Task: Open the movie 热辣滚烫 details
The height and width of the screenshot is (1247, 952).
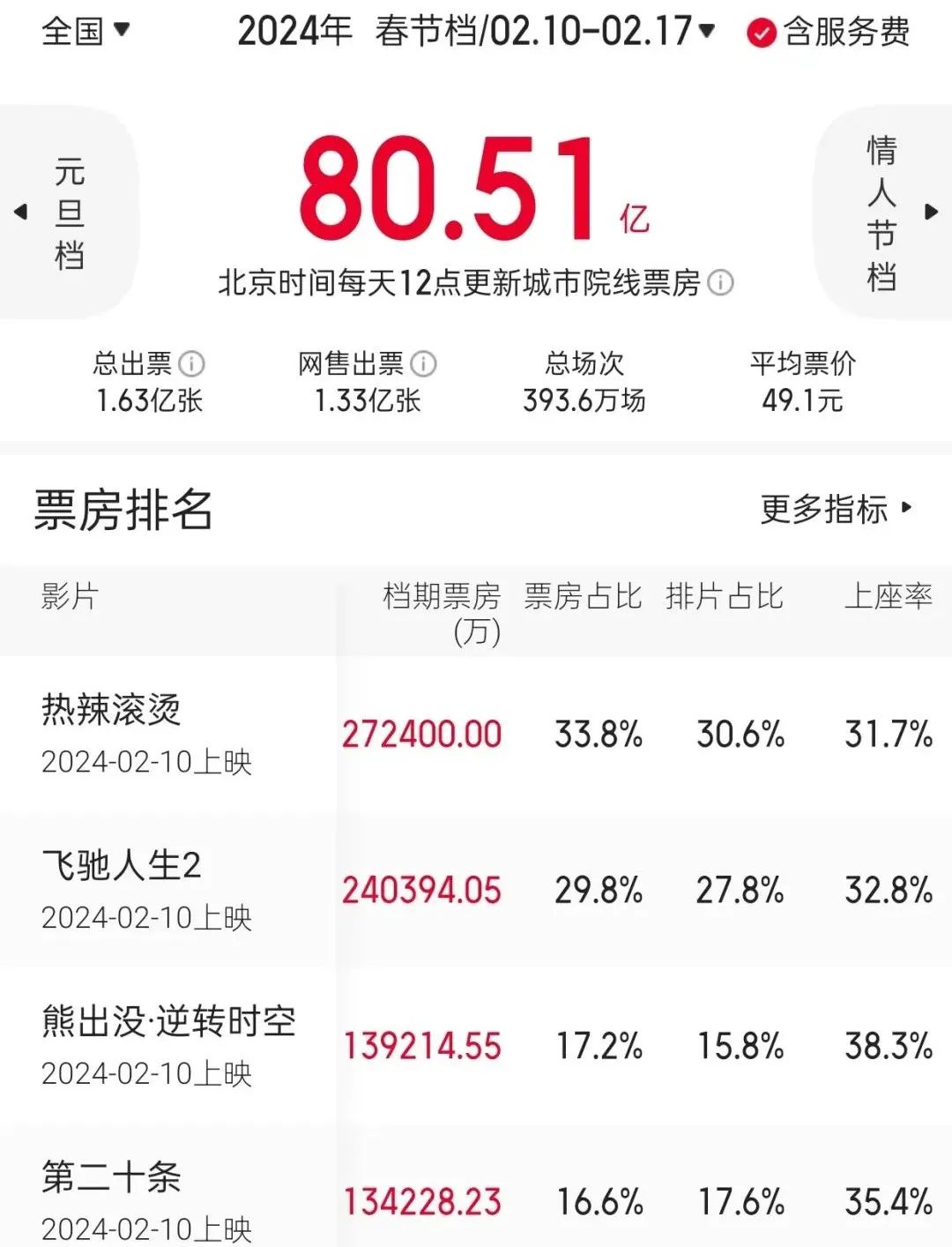Action: tap(112, 710)
